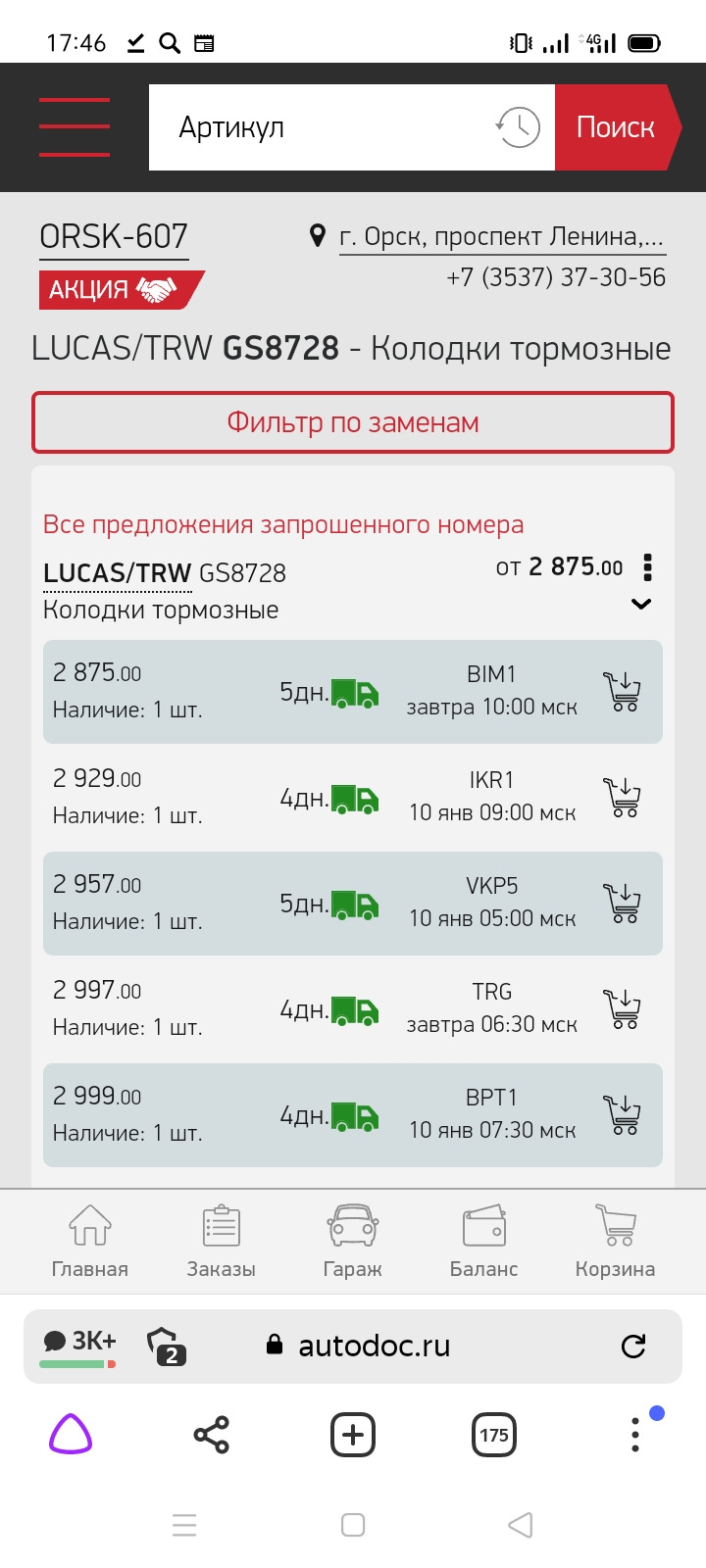Open the Баланс balance section
Viewport: 706px width, 1568px height.
pyautogui.click(x=483, y=1240)
